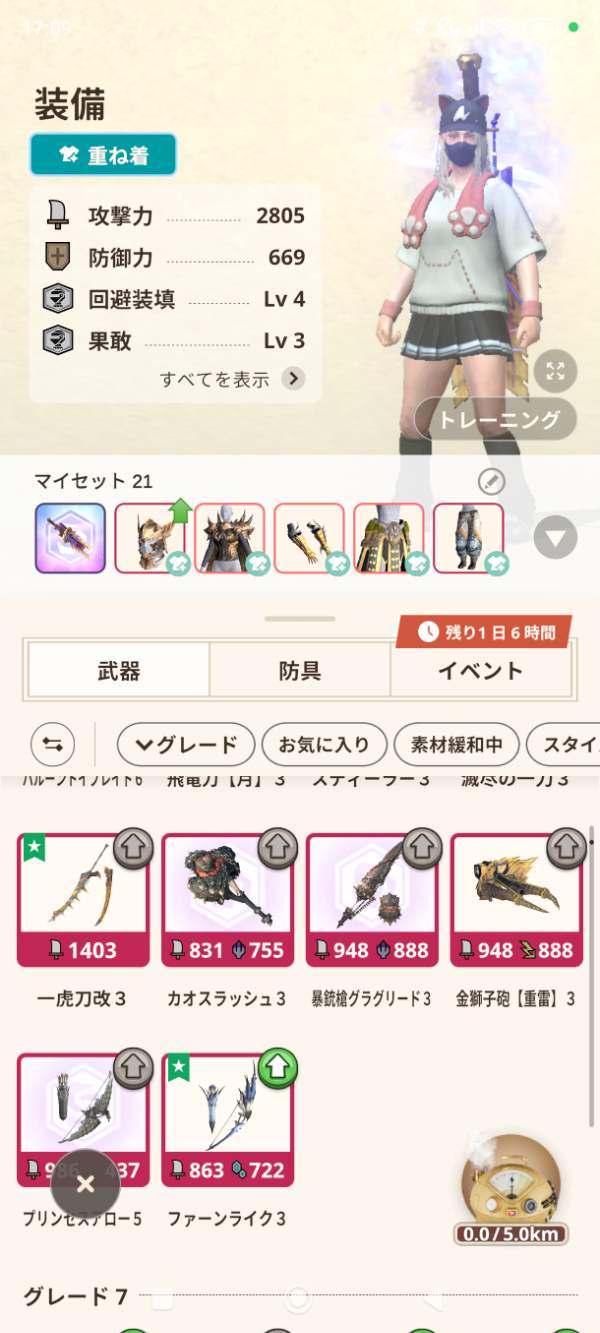Select the 一虎刀改 3 weapon

click(83, 900)
